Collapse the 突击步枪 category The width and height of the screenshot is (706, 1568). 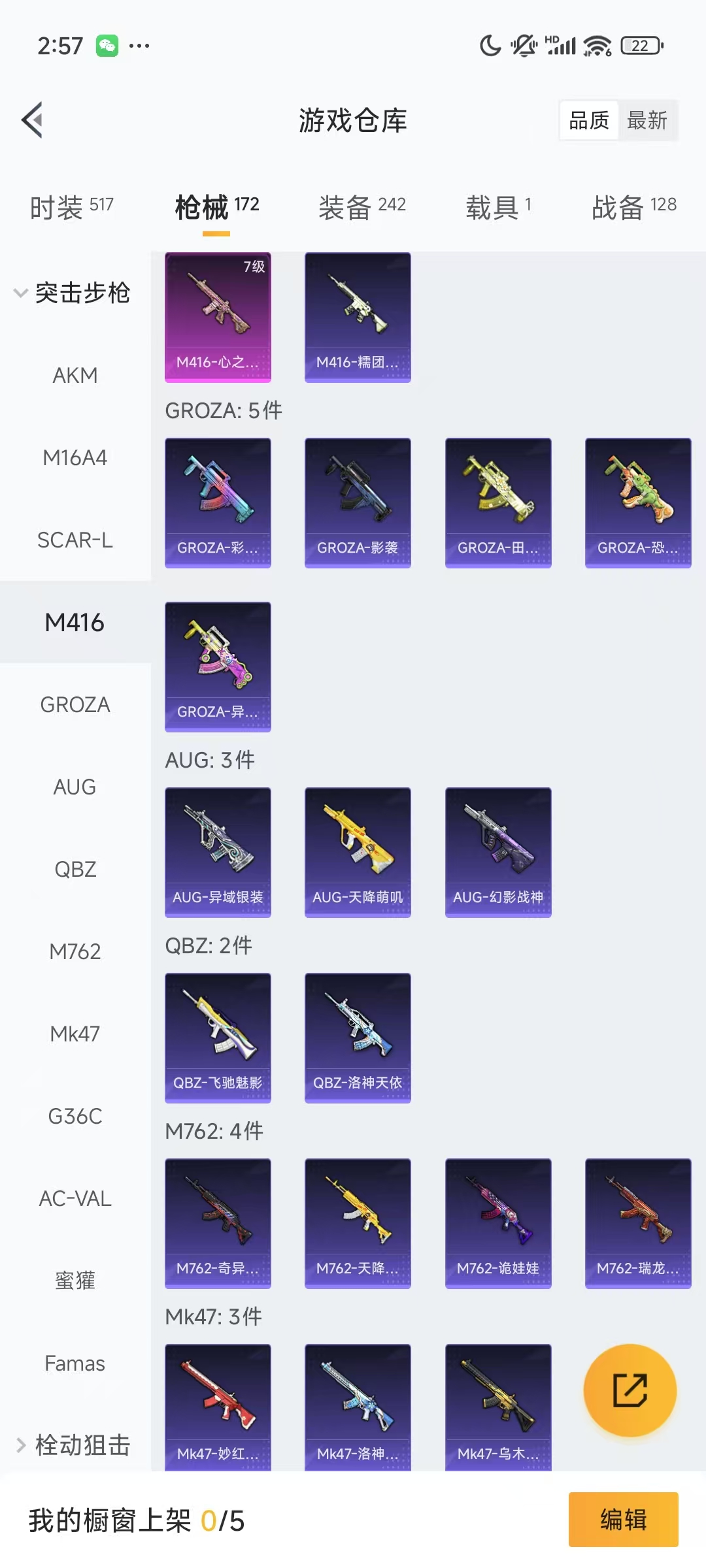pos(72,293)
